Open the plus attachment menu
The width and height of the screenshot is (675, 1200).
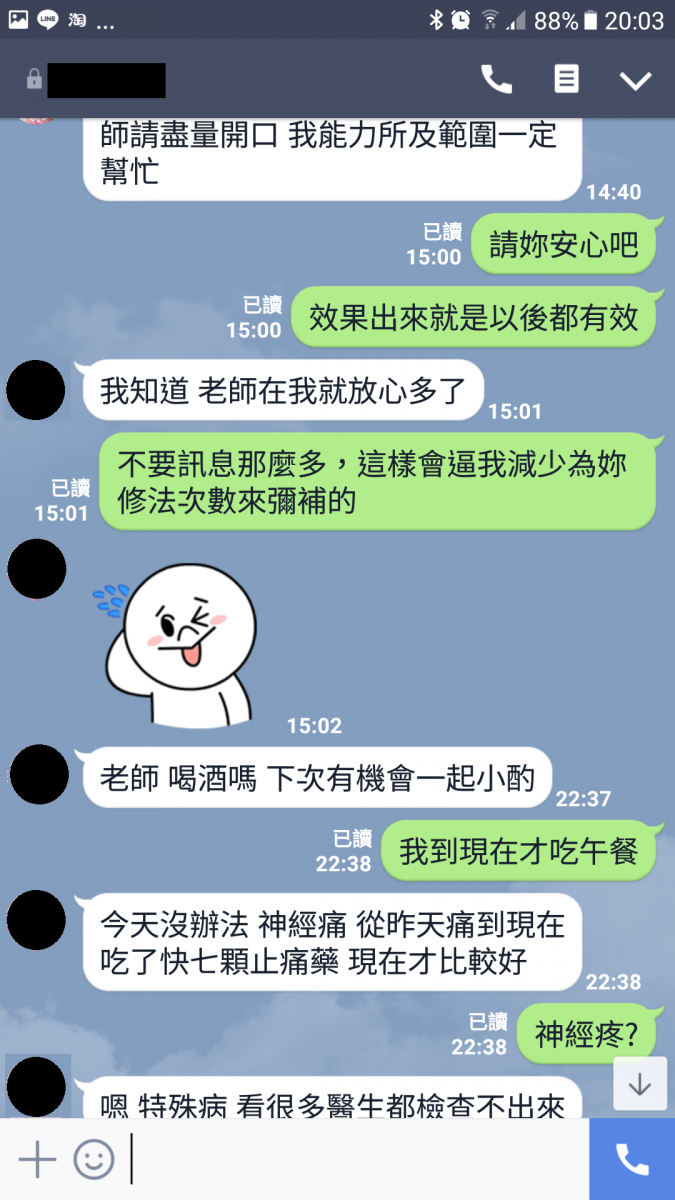click(x=37, y=1160)
